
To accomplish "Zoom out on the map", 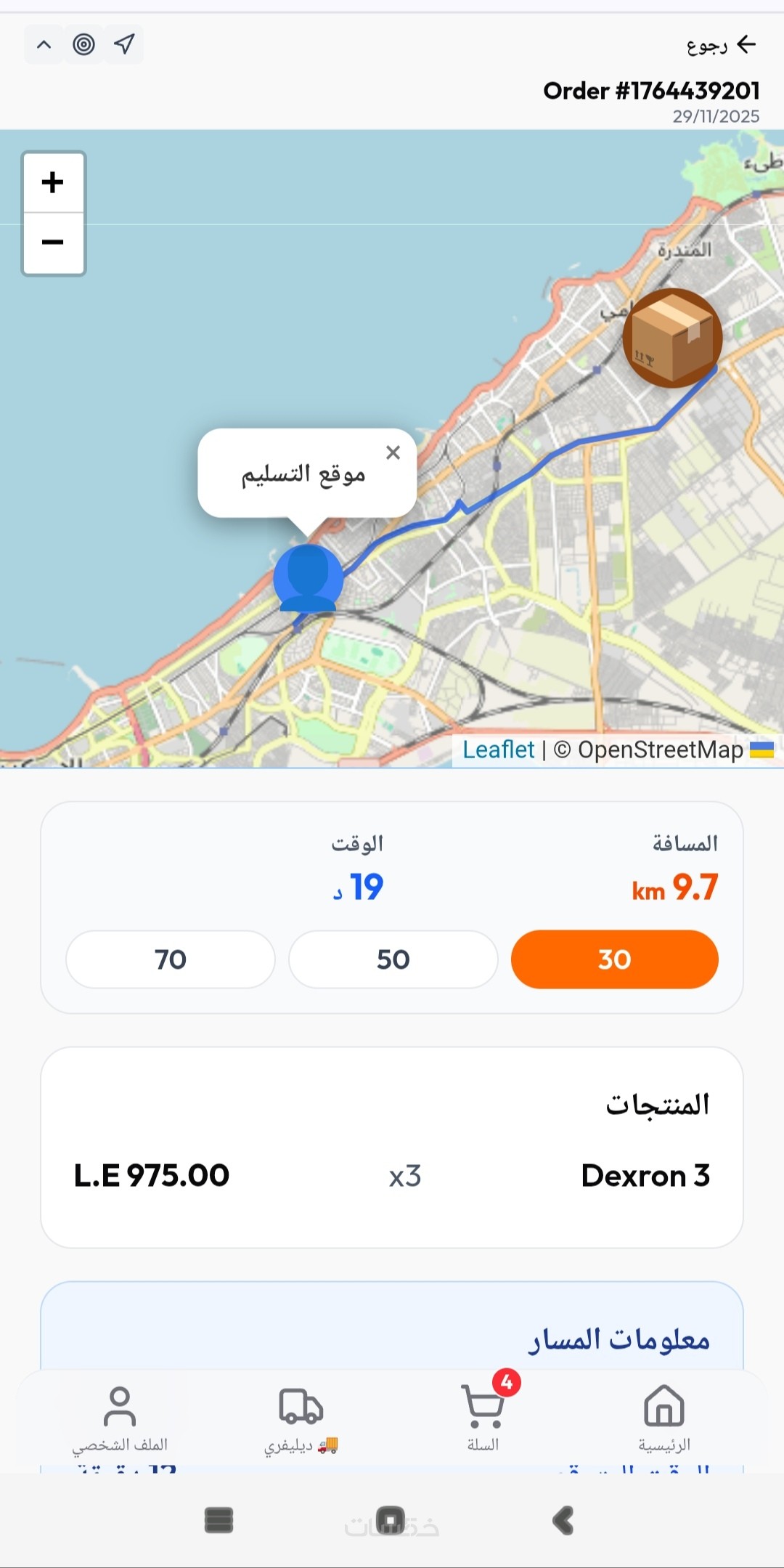I will 53,243.
